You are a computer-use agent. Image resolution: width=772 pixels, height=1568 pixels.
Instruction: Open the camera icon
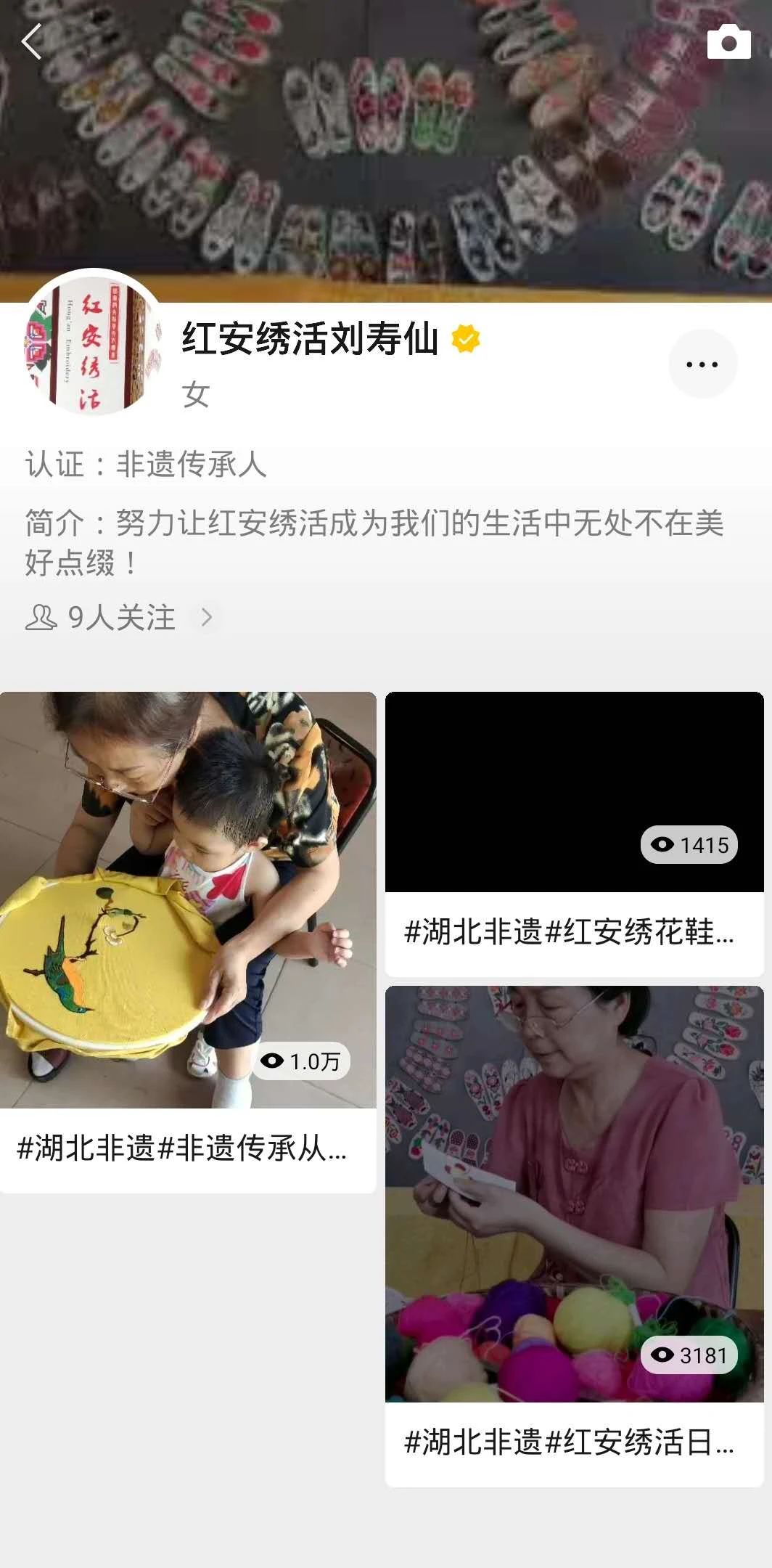(728, 42)
